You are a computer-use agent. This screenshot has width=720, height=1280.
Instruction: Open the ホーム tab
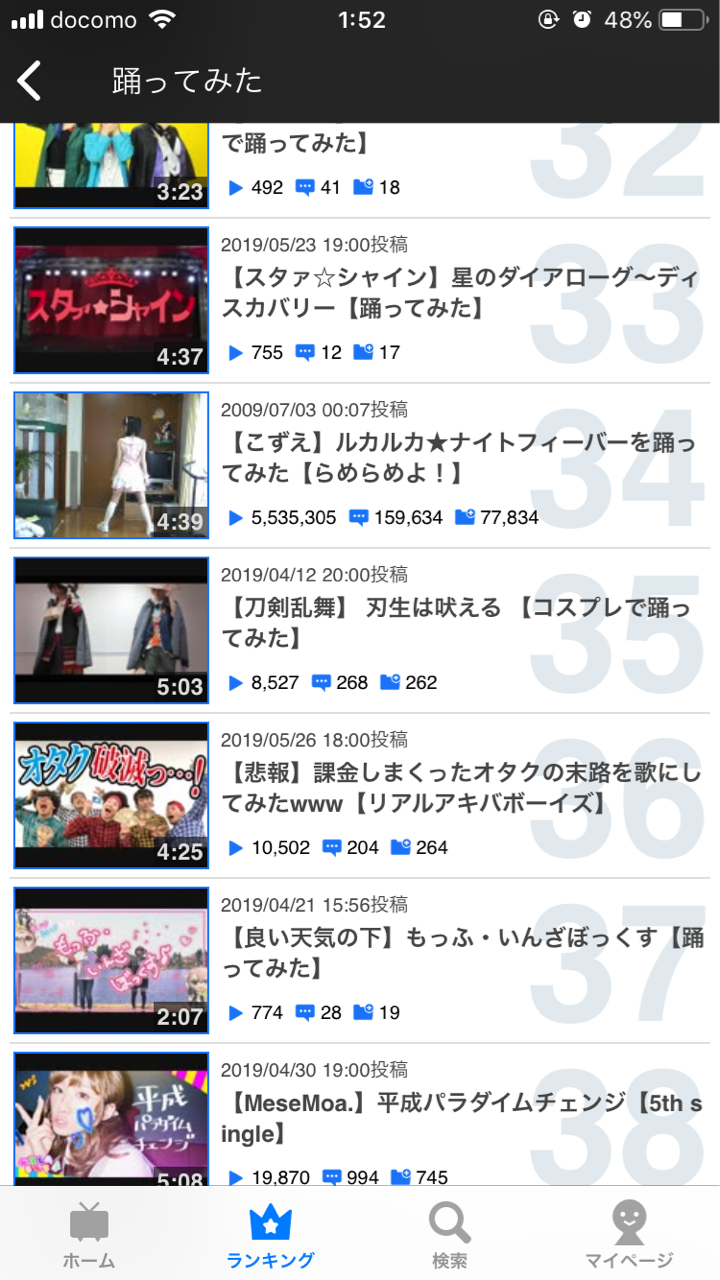(89, 1235)
